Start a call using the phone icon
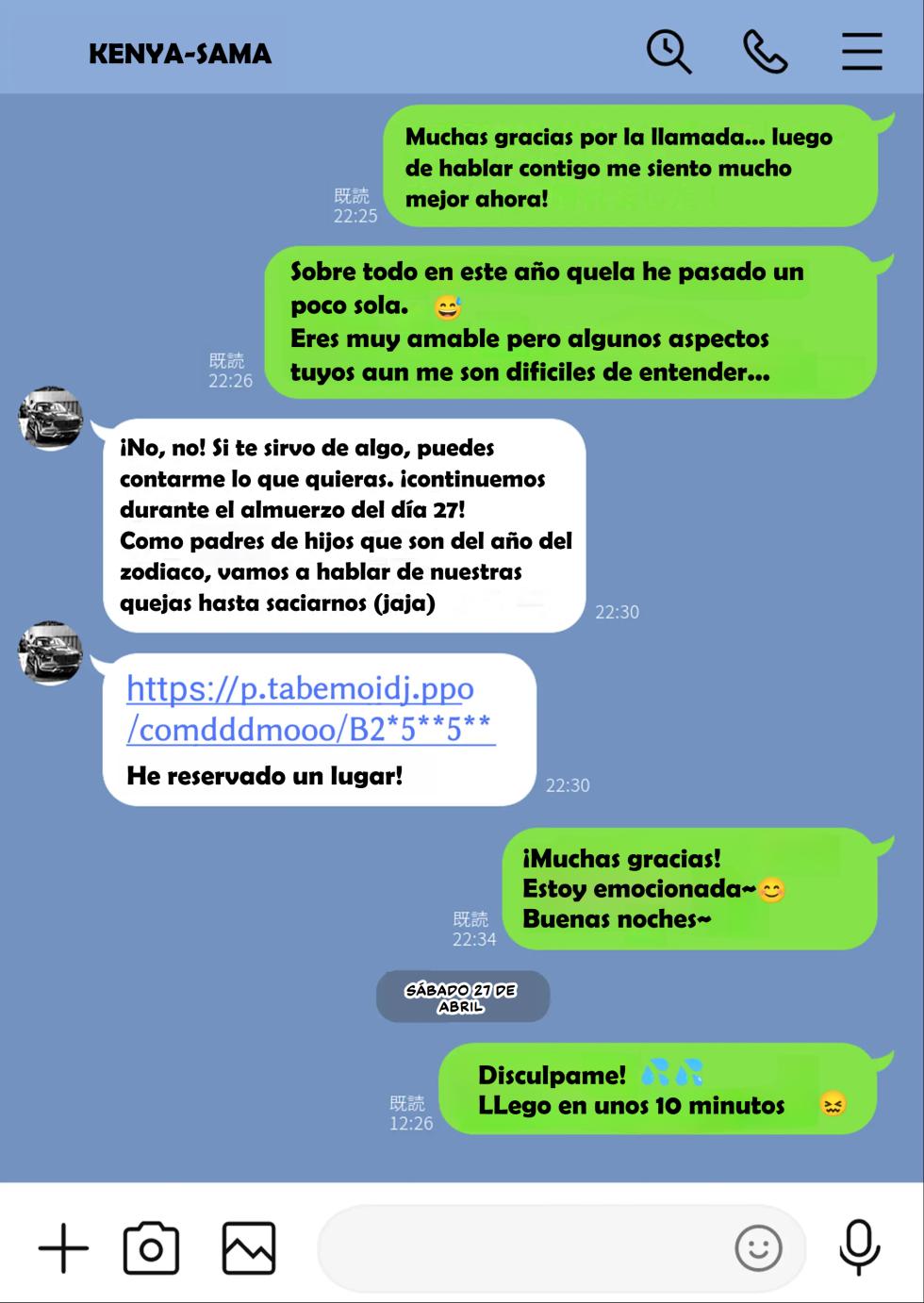 tap(766, 52)
